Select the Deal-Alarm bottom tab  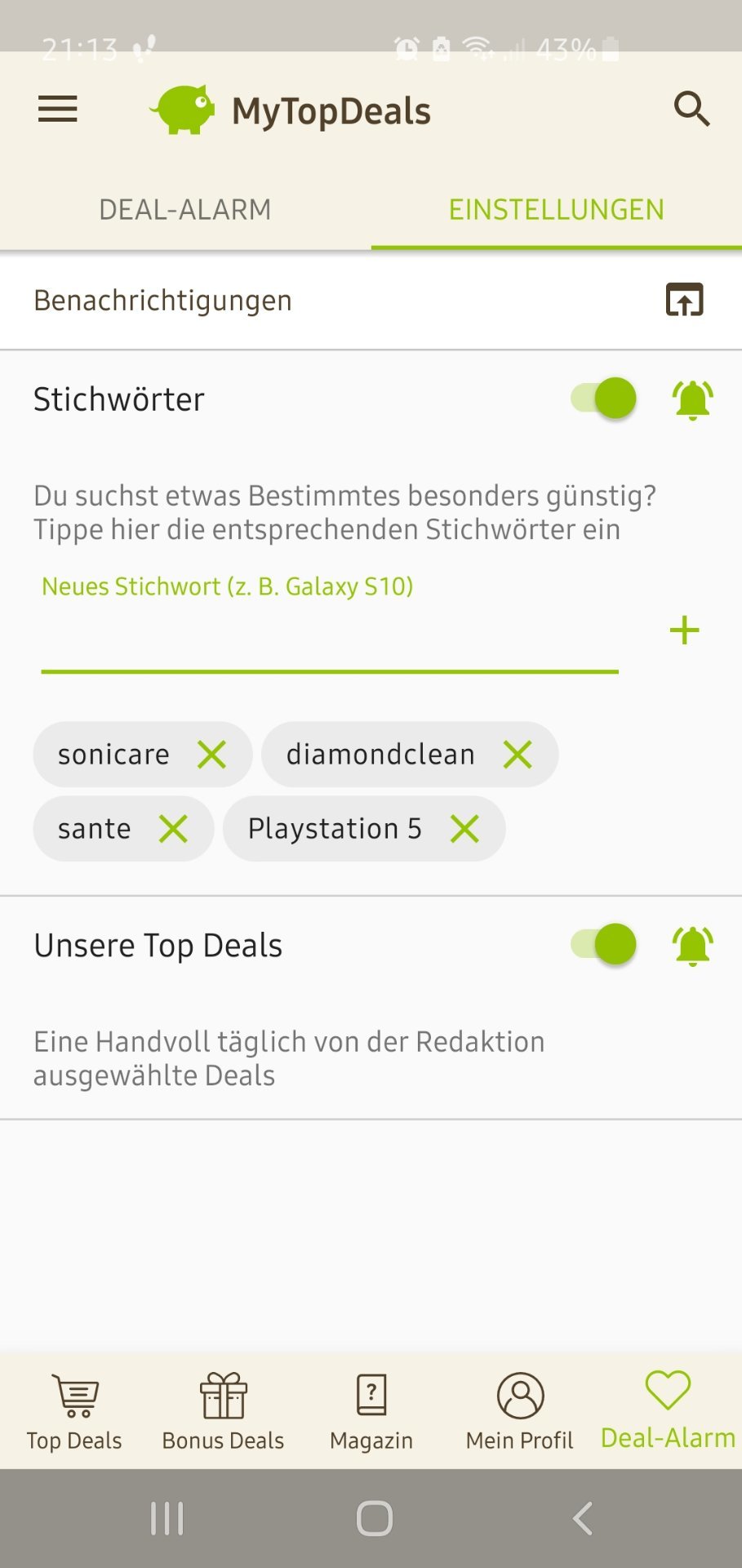pyautogui.click(x=668, y=1412)
